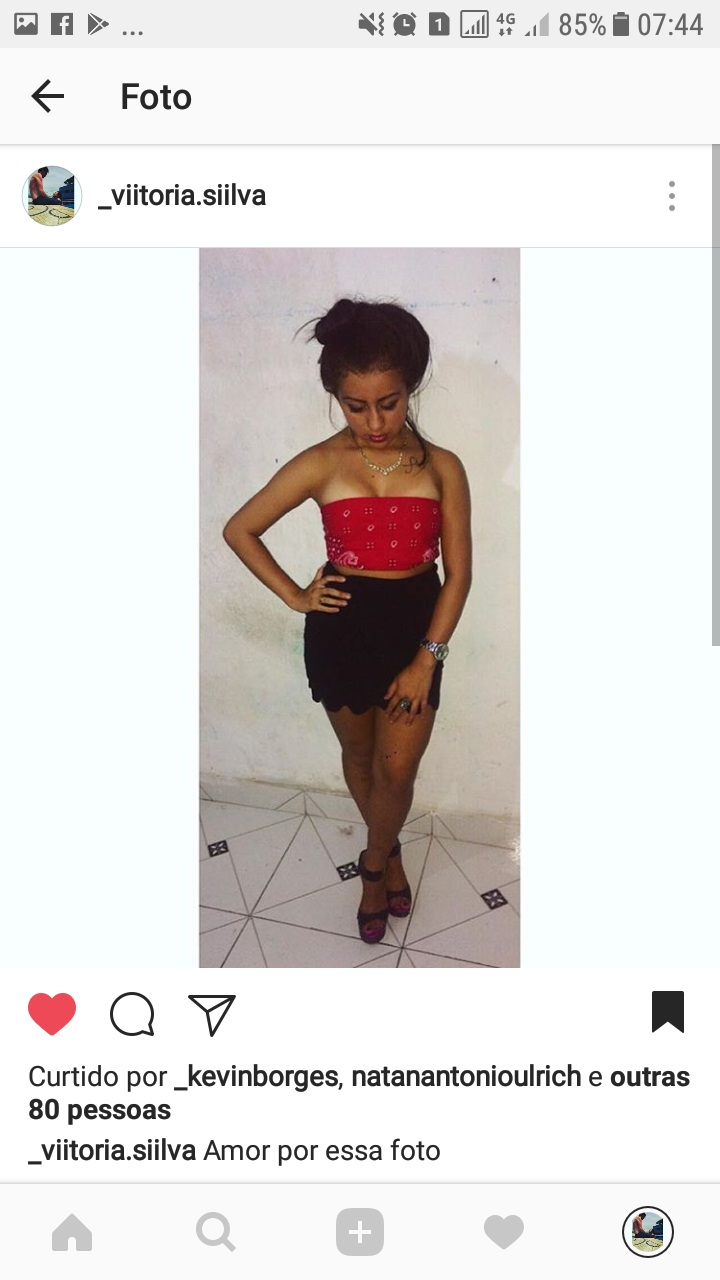Create a new post with plus button
This screenshot has width=720, height=1280.
360,1232
